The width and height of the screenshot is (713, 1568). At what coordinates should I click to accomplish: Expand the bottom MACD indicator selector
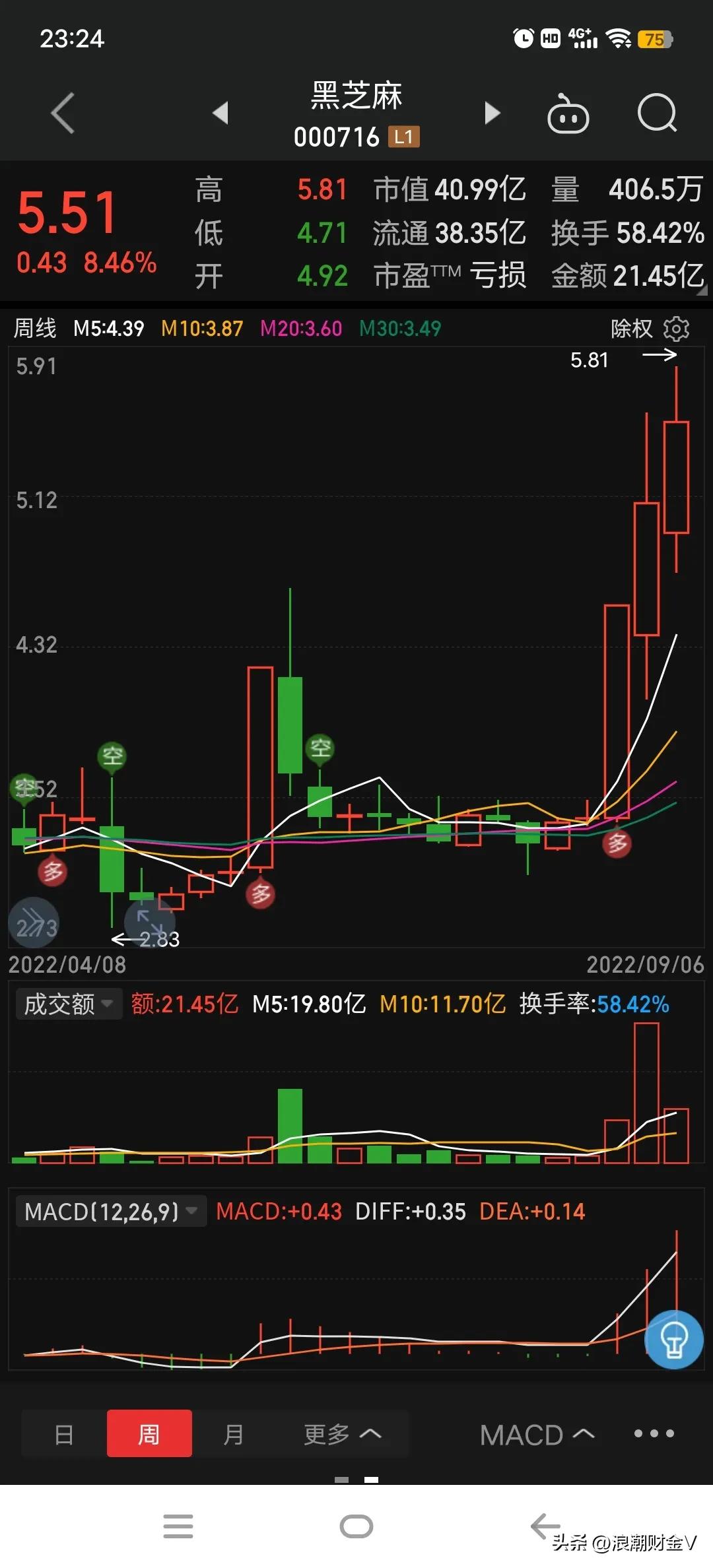pyautogui.click(x=537, y=1435)
